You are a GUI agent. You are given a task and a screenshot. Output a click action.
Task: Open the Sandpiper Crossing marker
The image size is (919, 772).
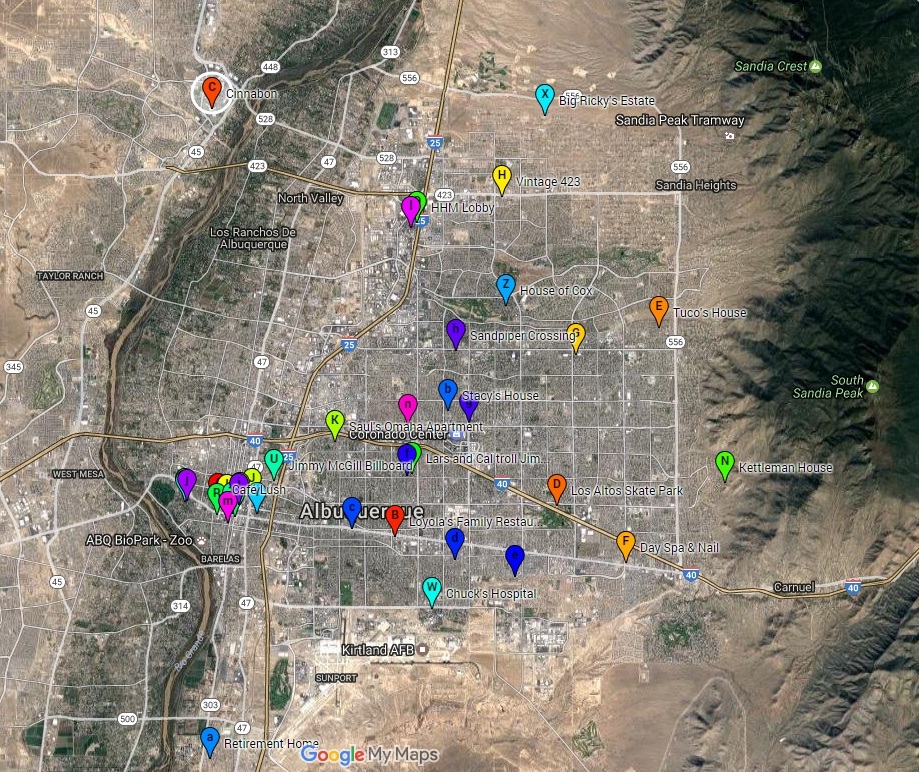[x=456, y=331]
